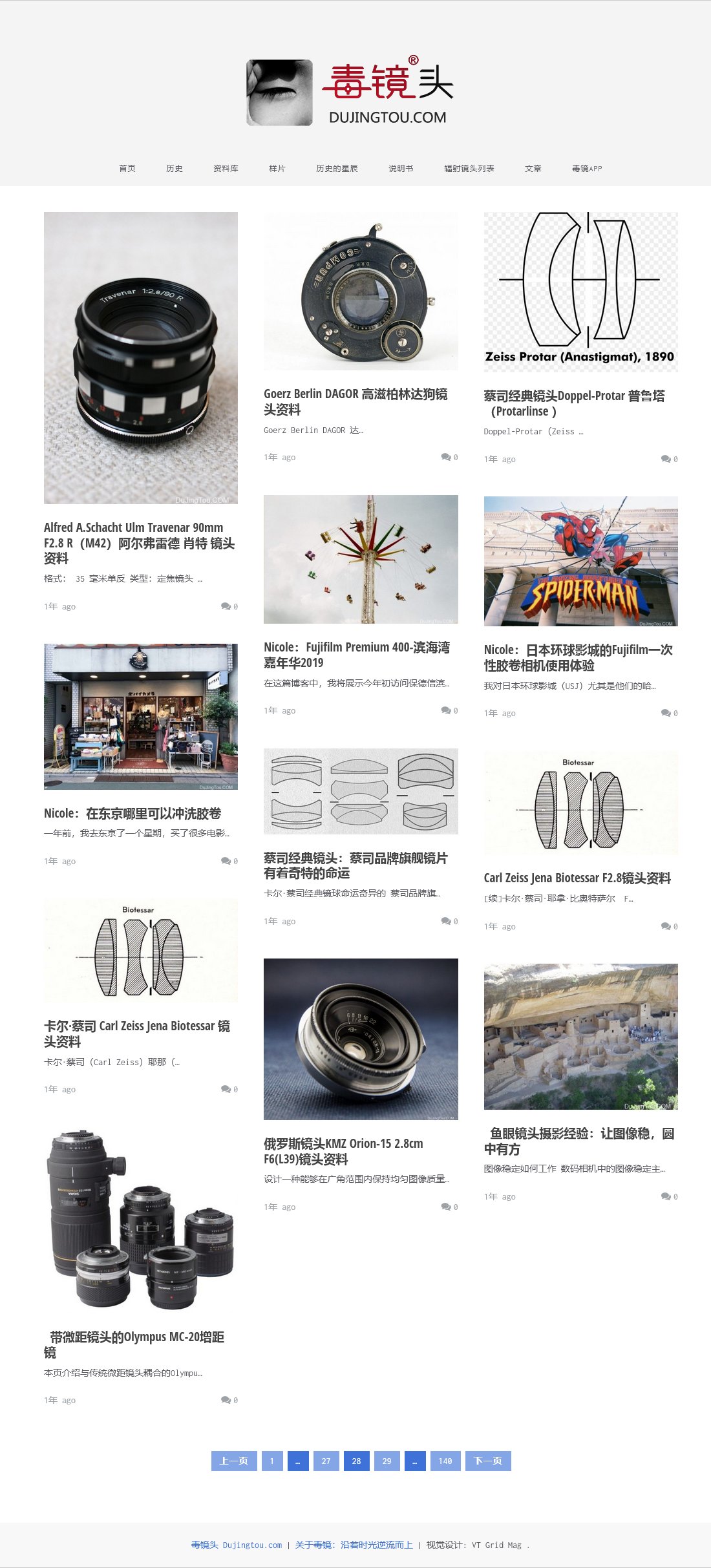Open the Carl Zeiss Jena Biotessar F2.8 article
The height and width of the screenshot is (1568, 711).
(x=577, y=878)
